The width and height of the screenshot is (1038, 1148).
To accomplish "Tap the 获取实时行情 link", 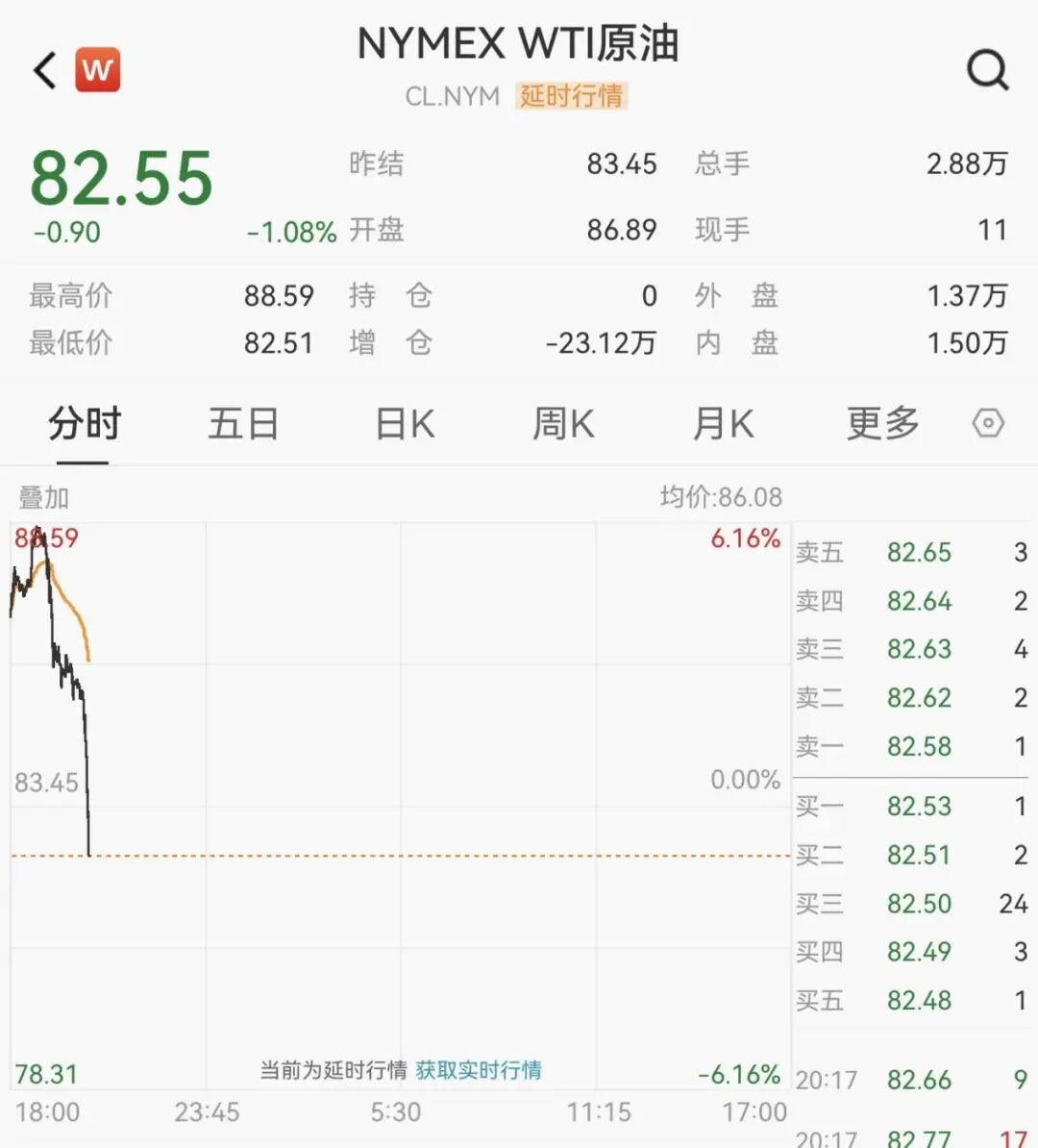I will pos(479,1070).
